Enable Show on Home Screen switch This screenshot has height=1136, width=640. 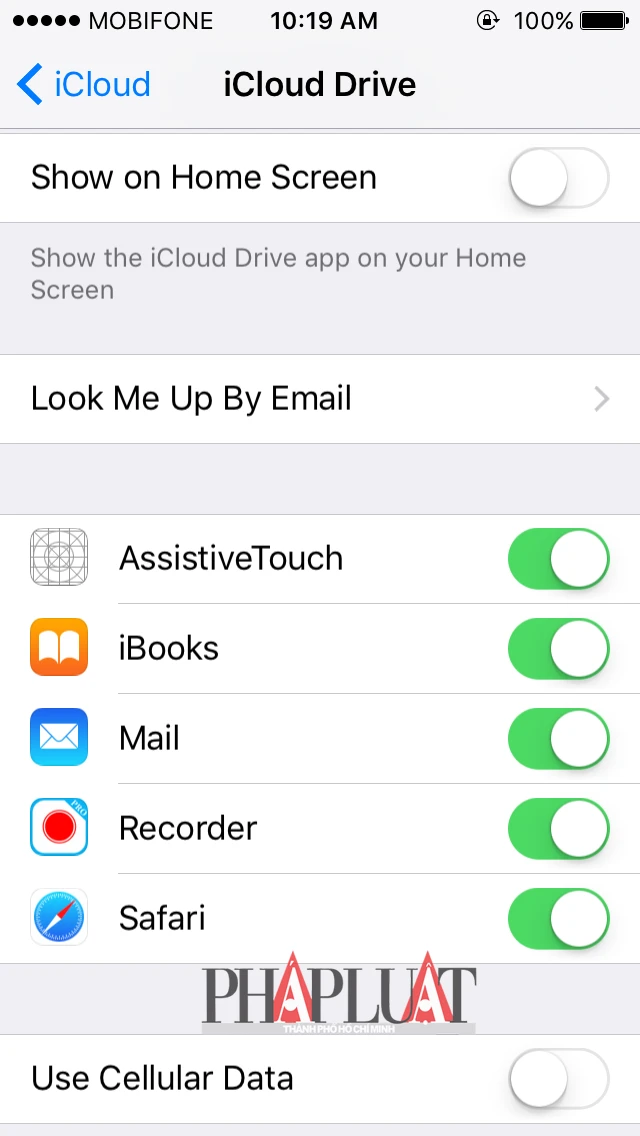(x=558, y=178)
